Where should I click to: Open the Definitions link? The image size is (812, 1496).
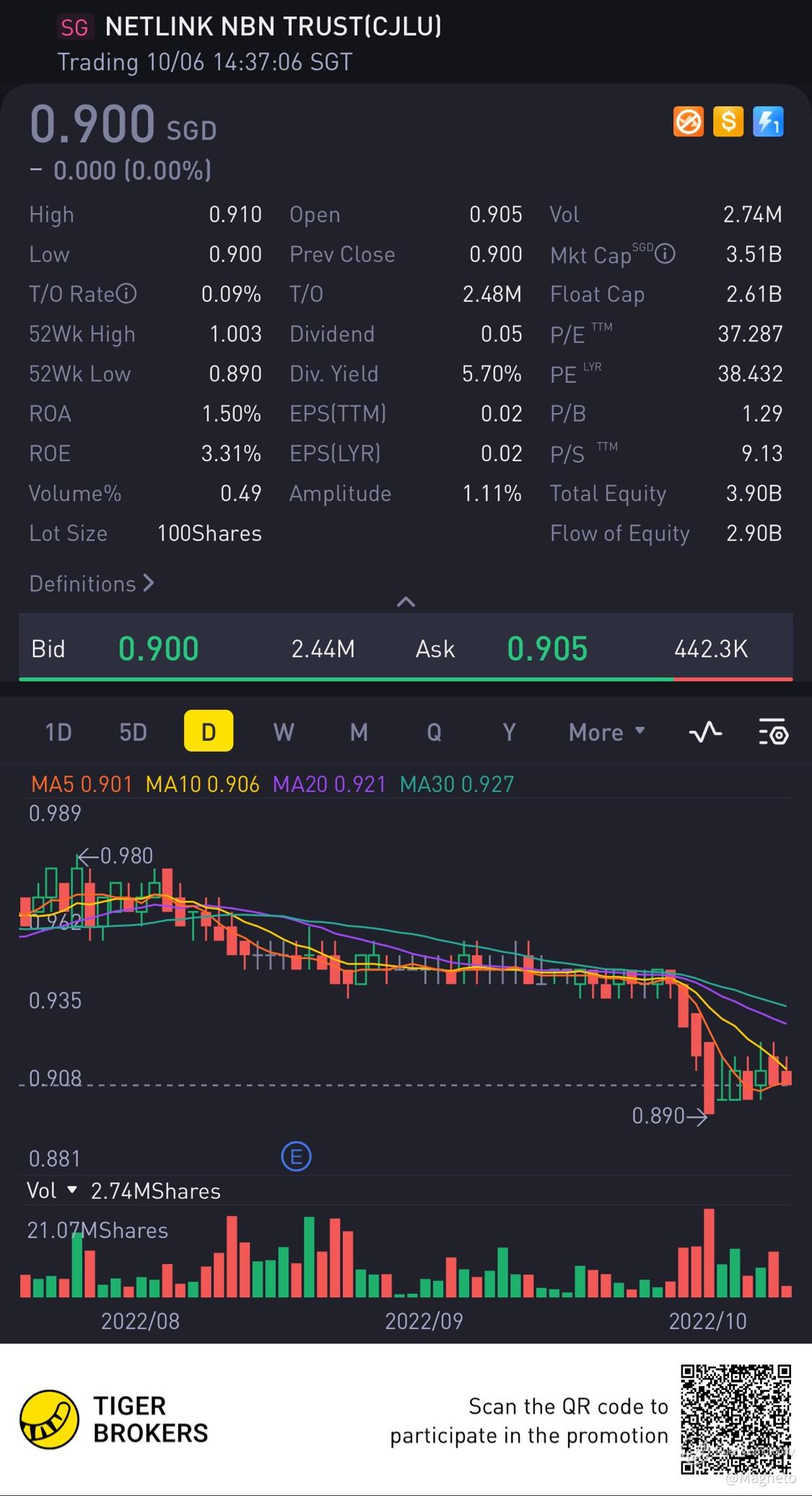tap(92, 583)
